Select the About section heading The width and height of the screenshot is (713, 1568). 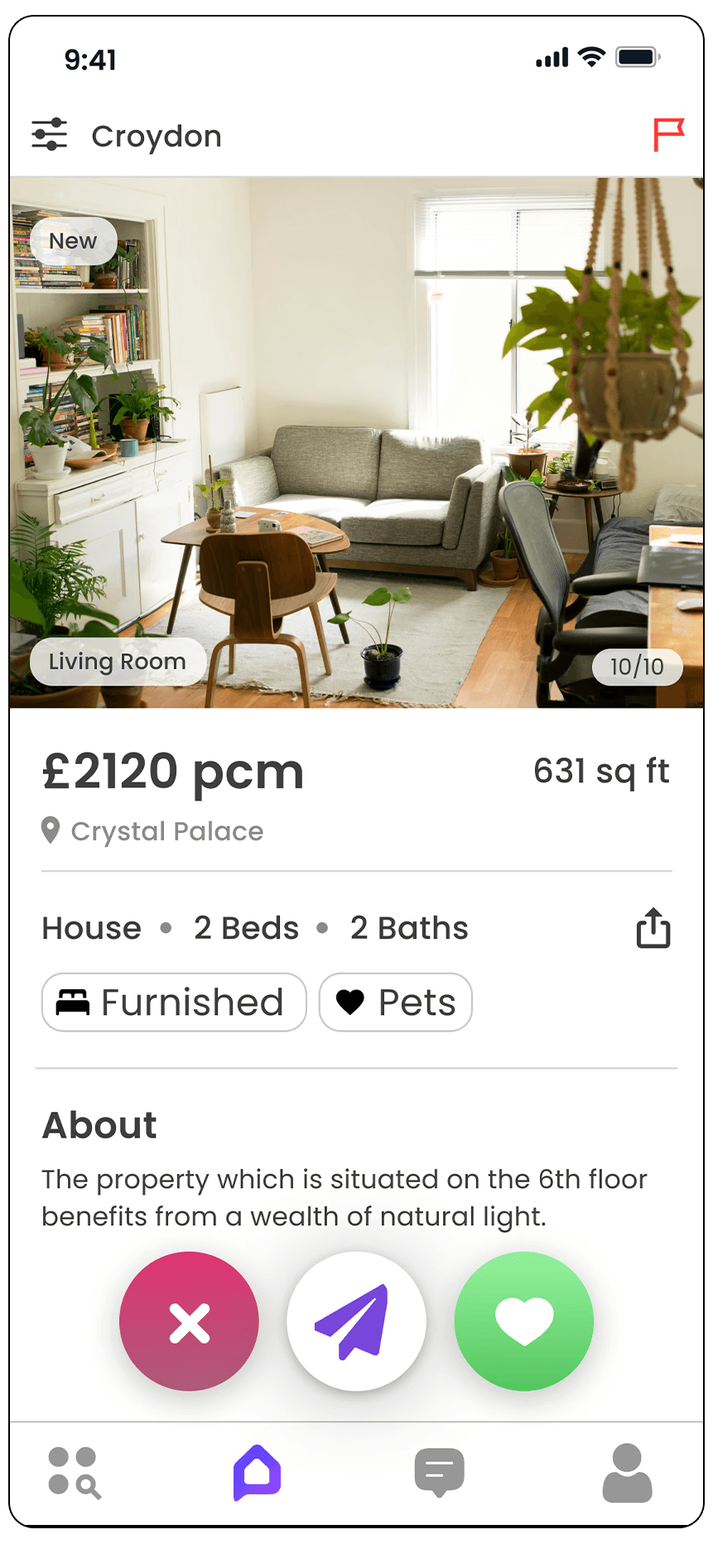pos(99,1124)
